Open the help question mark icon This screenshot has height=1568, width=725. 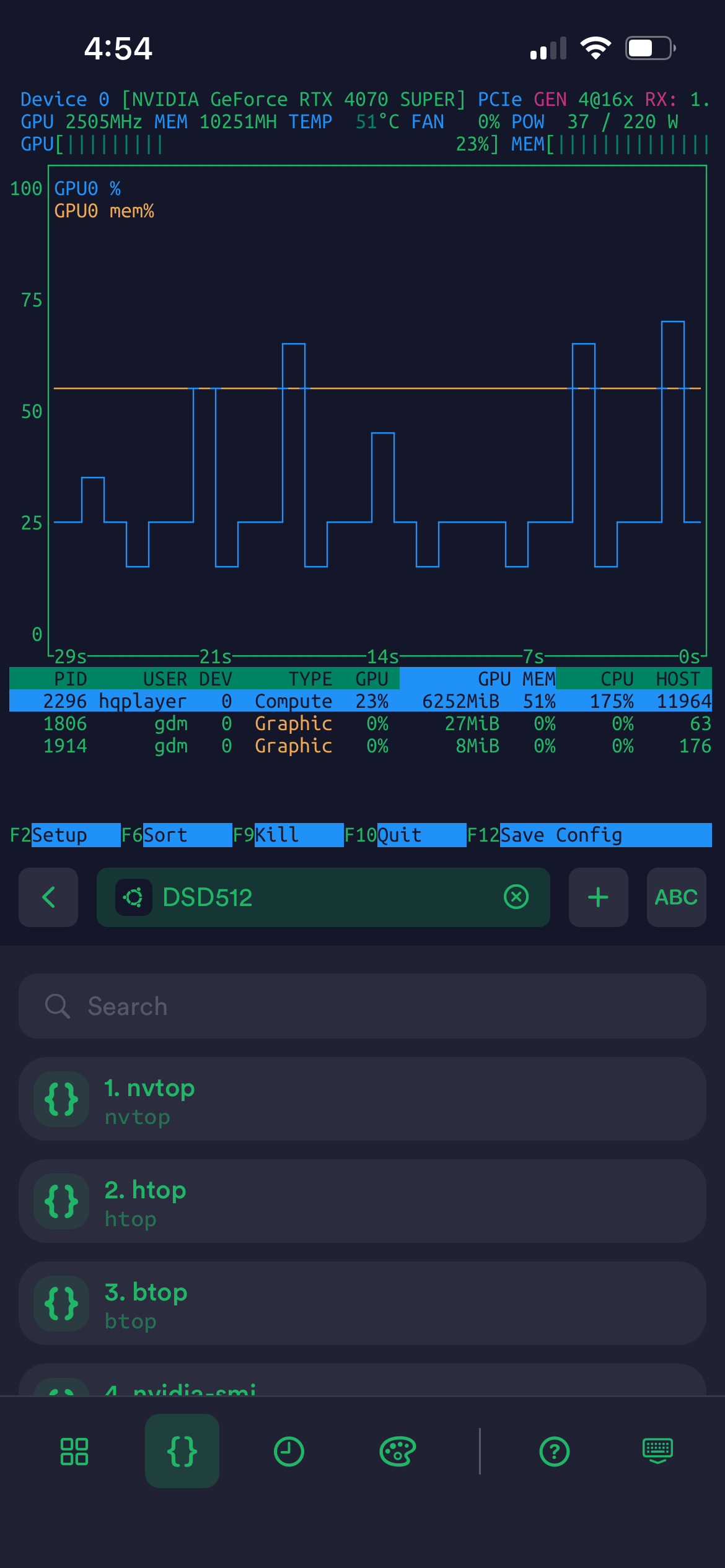(x=555, y=1452)
